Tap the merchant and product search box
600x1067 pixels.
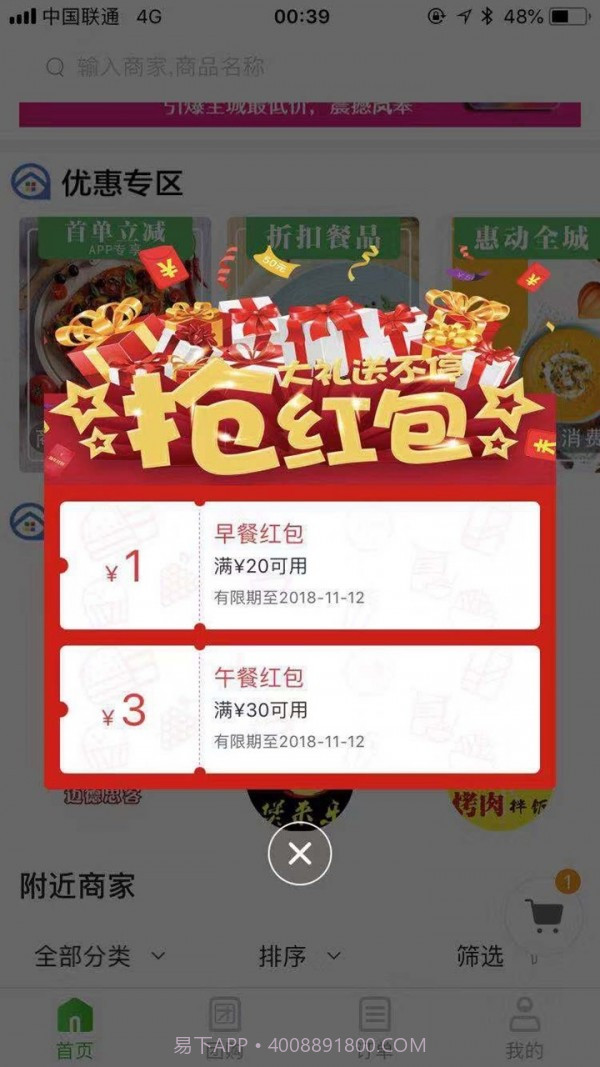click(x=300, y=67)
